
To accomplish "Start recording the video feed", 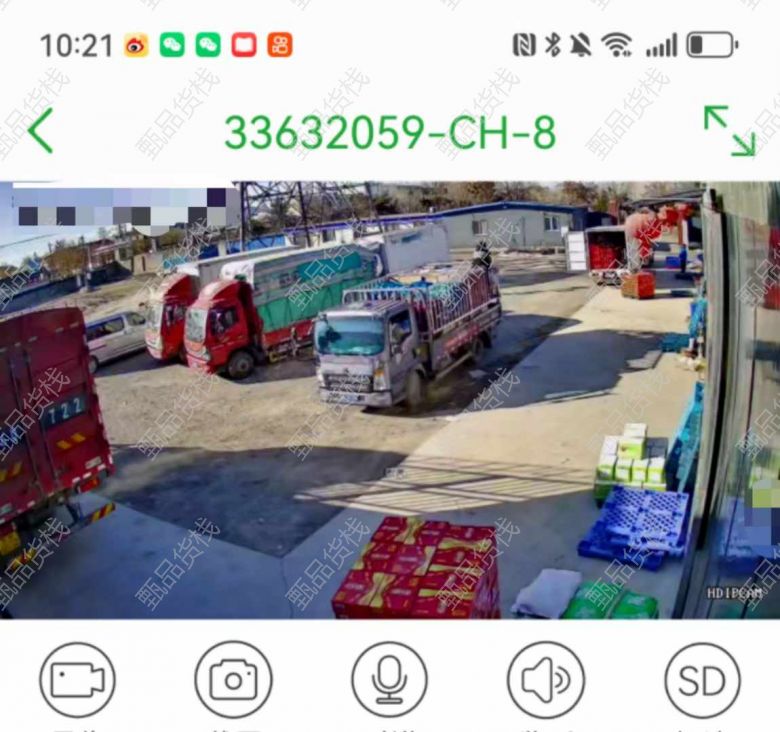I will (77, 680).
